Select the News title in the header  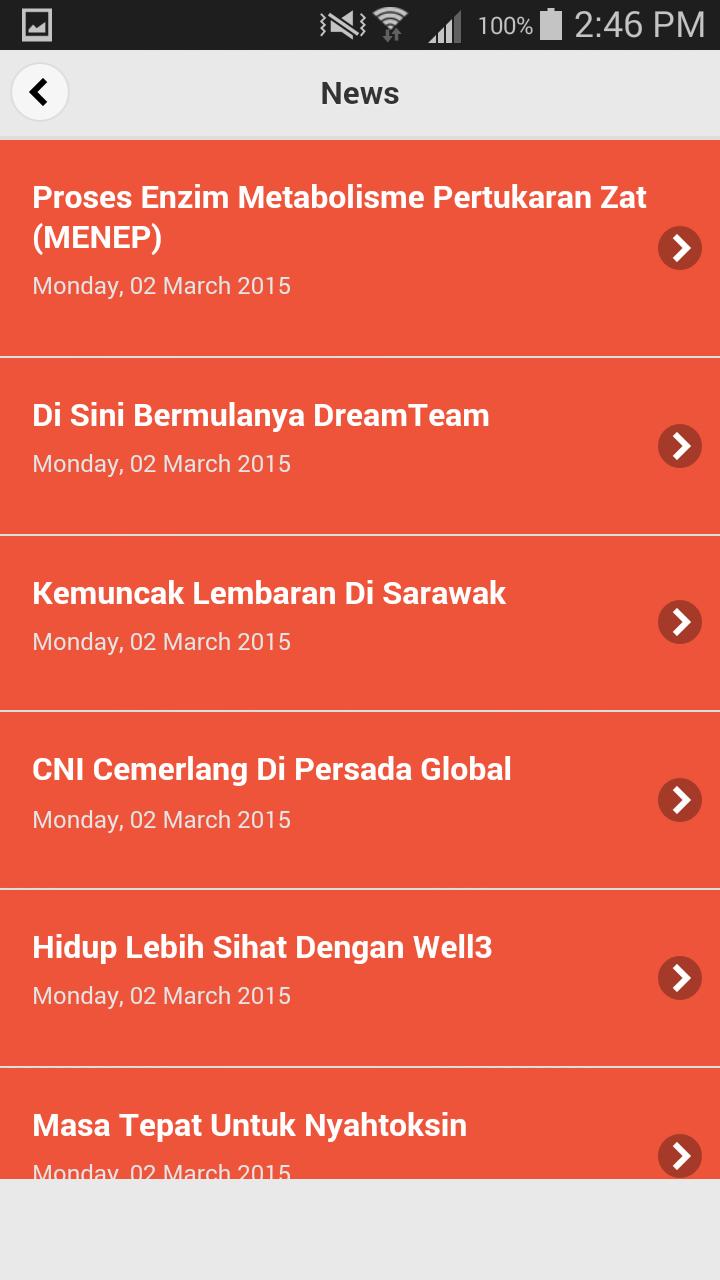pos(359,92)
